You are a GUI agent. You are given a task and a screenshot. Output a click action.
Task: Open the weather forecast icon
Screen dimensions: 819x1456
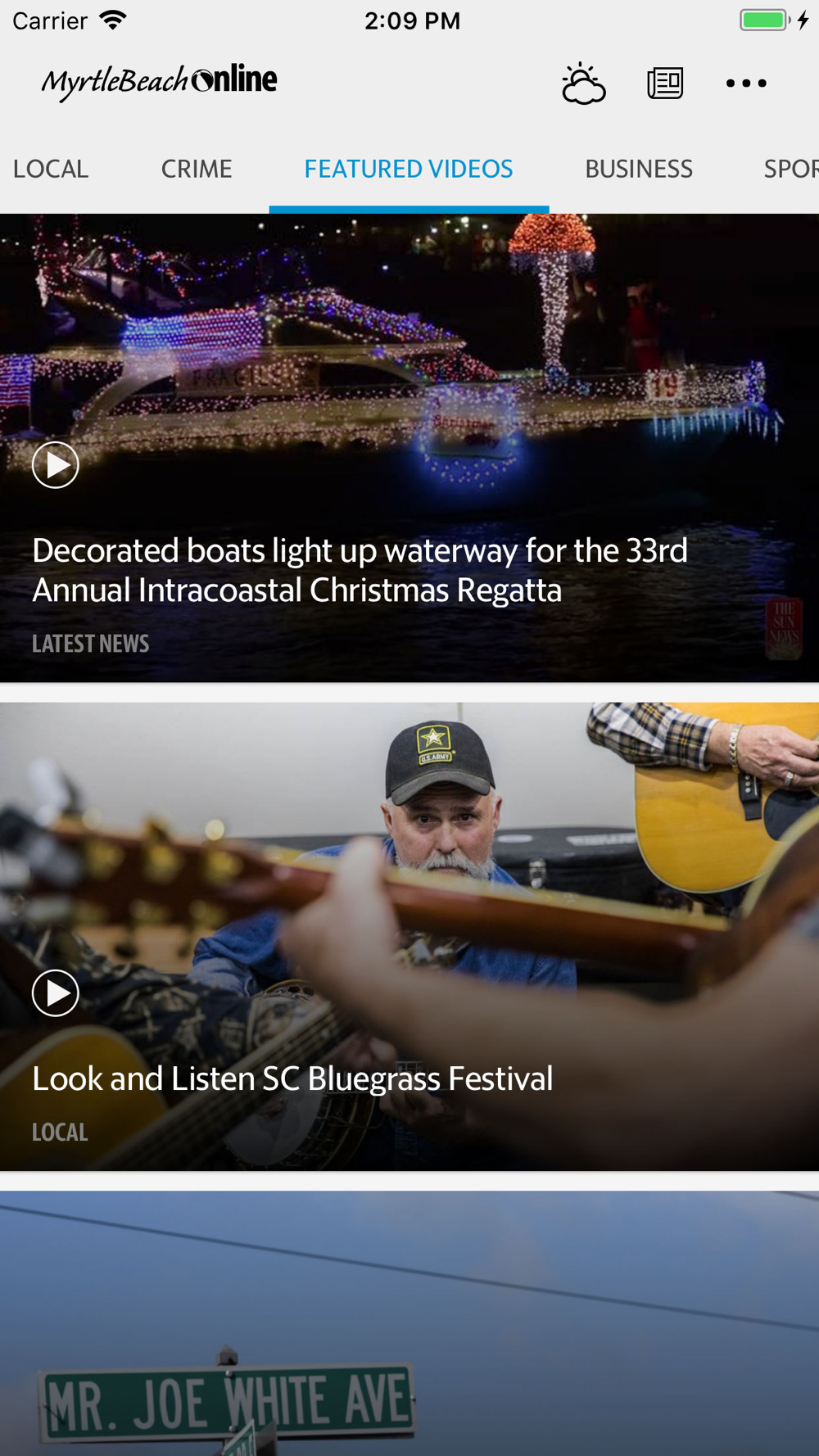pos(583,84)
